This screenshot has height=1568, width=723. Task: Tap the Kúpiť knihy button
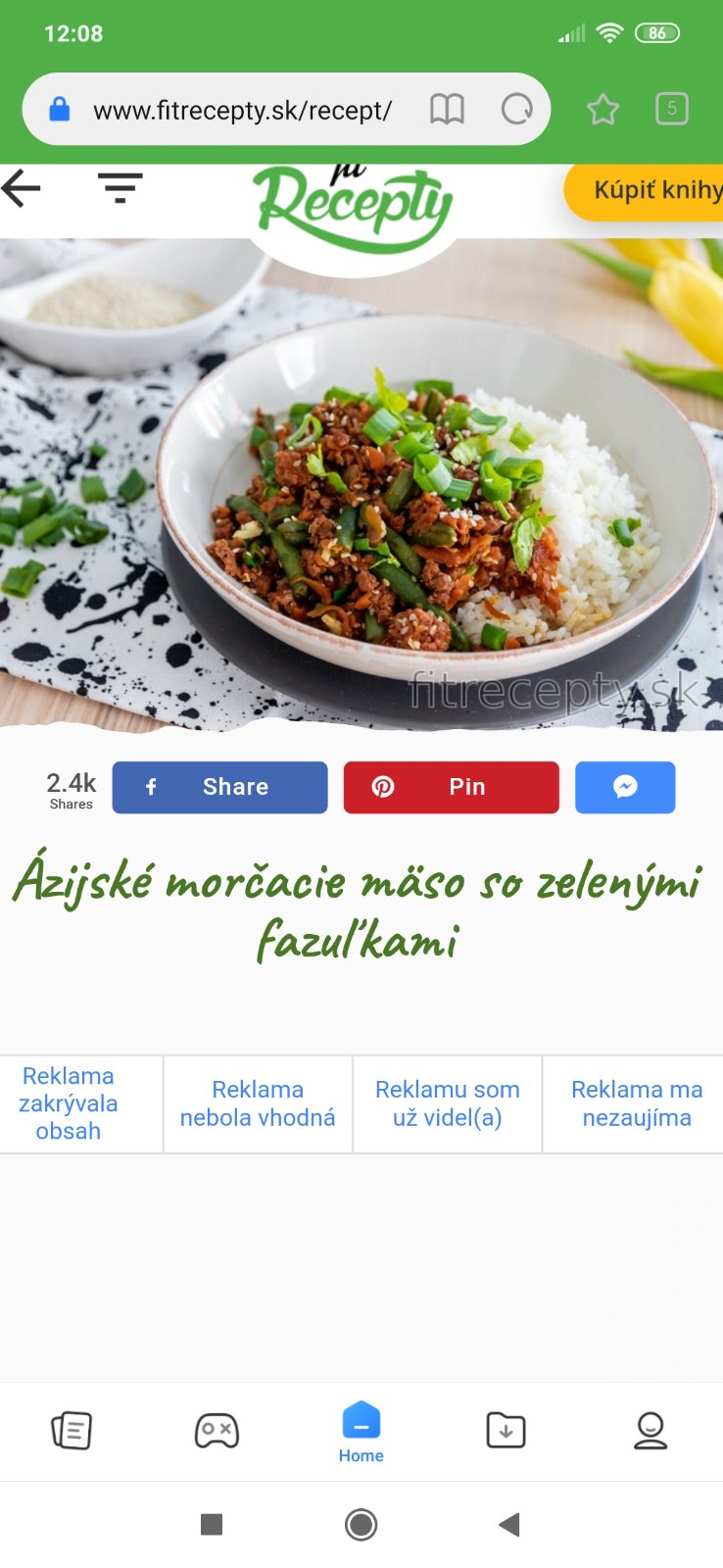coord(651,190)
